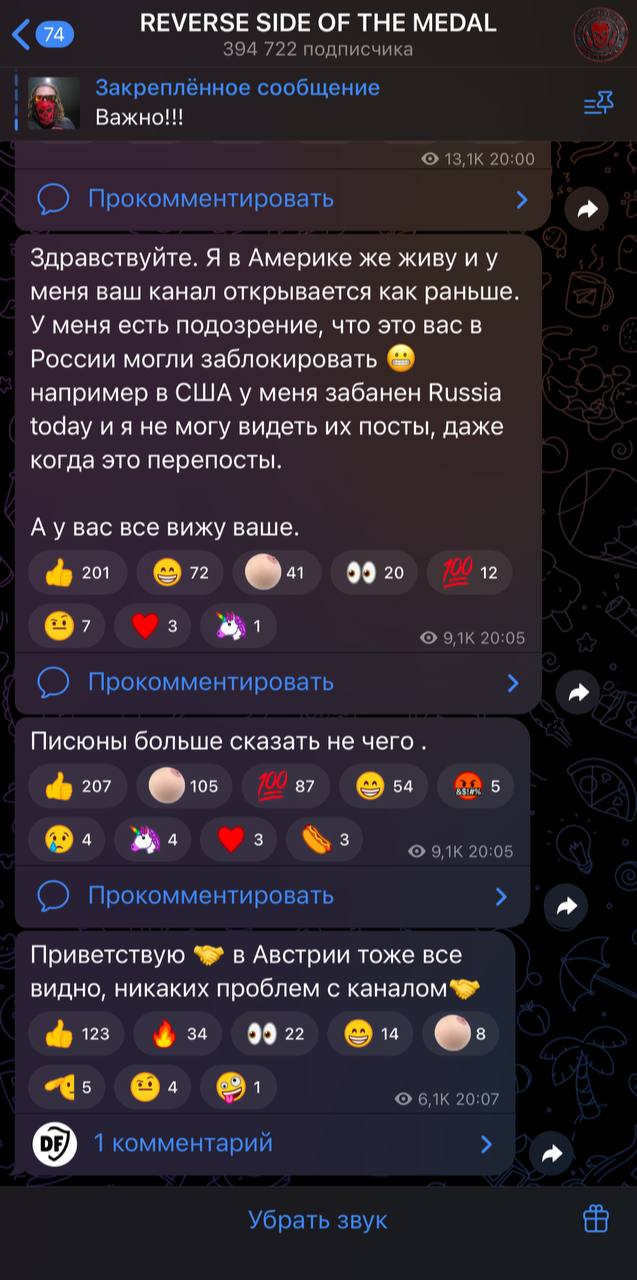Open the channel profile avatar
637x1280 pixels.
pos(600,35)
